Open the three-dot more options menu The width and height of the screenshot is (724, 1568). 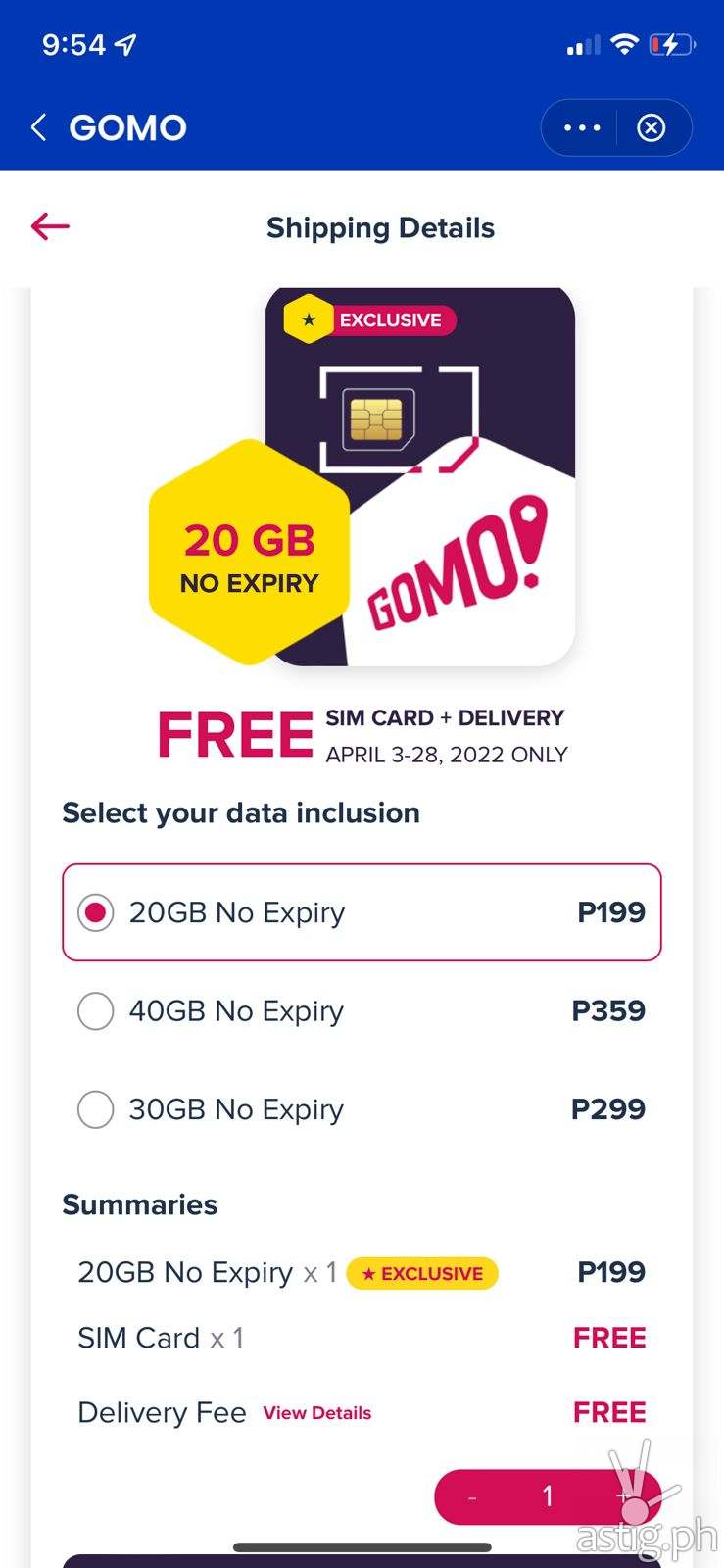click(x=582, y=127)
